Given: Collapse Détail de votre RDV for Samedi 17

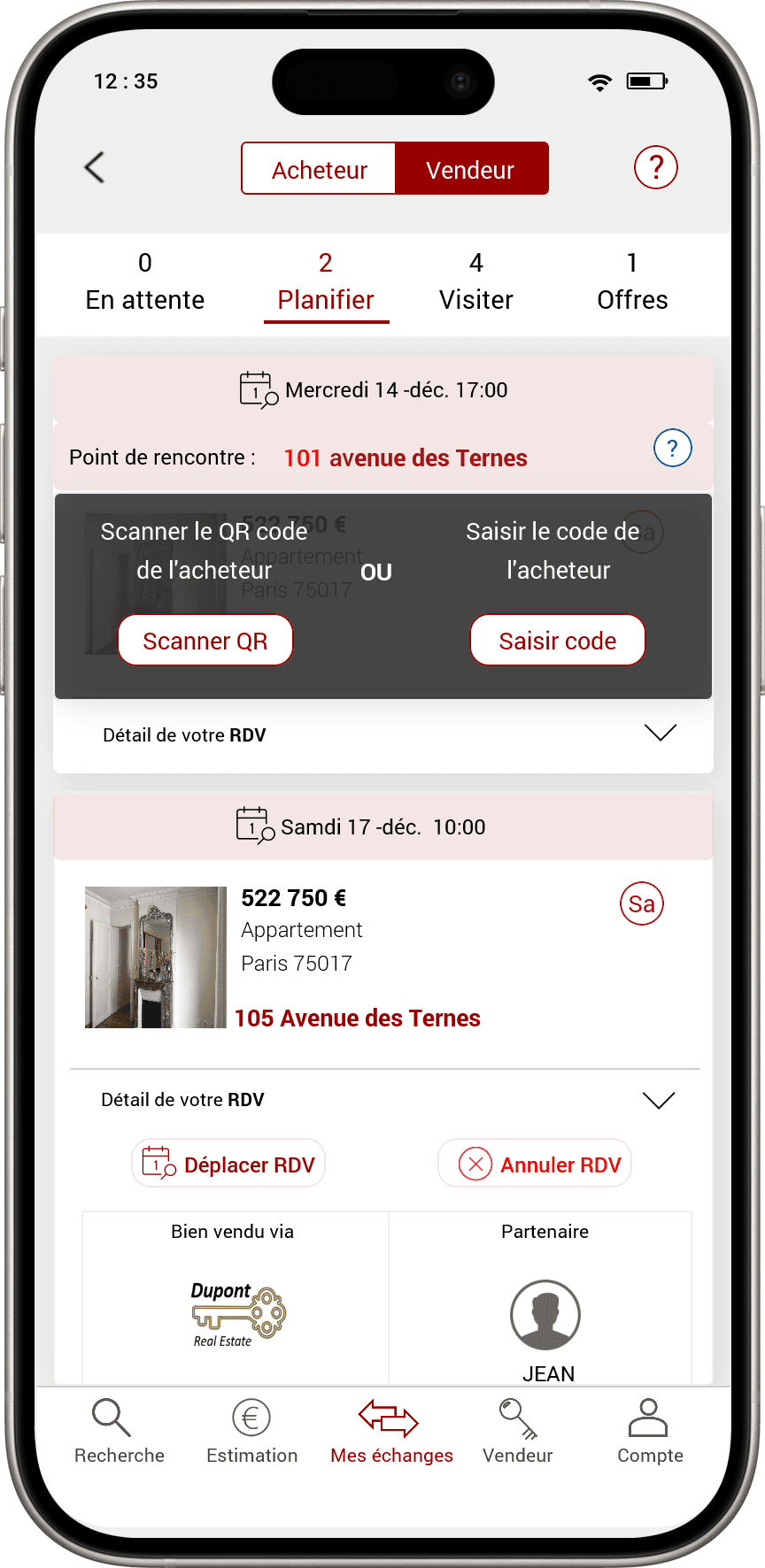Looking at the screenshot, I should 658,1100.
